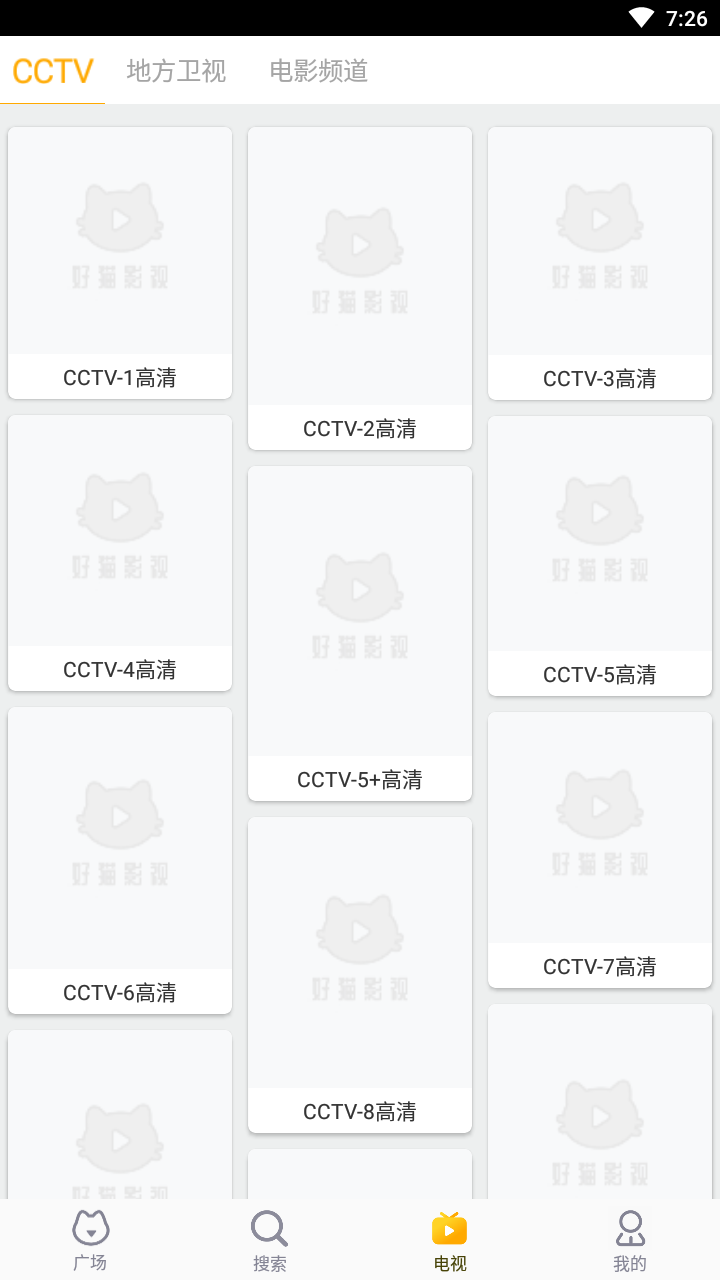720x1280 pixels.
Task: Open the CCTV-8高清 channel card
Action: pyautogui.click(x=360, y=975)
